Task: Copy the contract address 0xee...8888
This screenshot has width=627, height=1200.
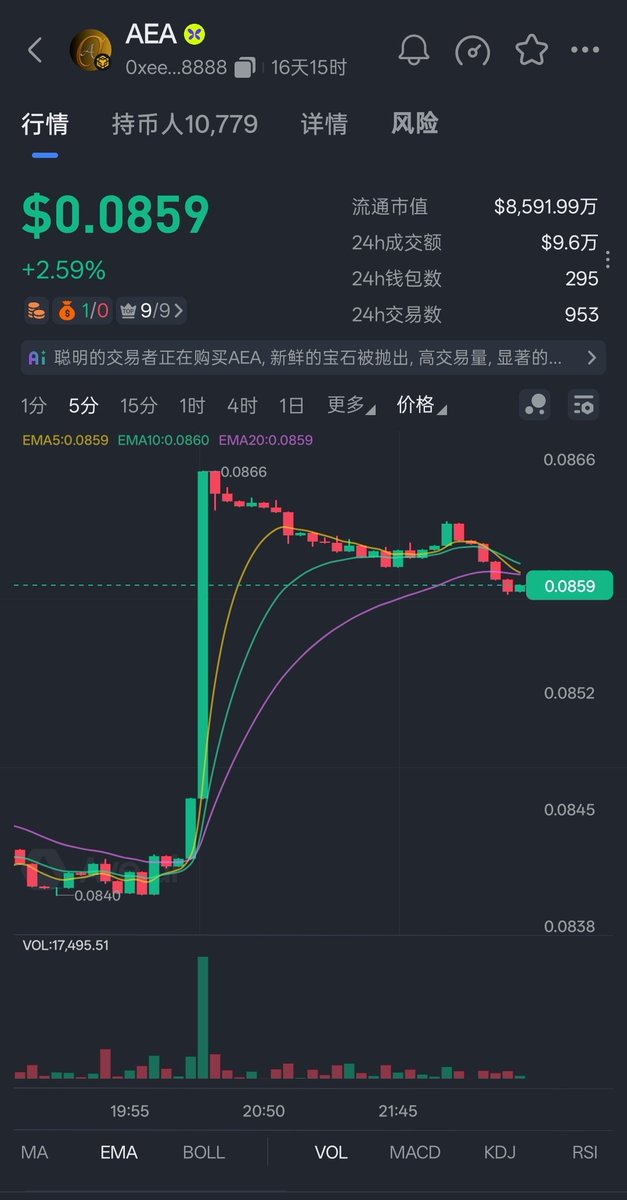Action: tap(245, 68)
